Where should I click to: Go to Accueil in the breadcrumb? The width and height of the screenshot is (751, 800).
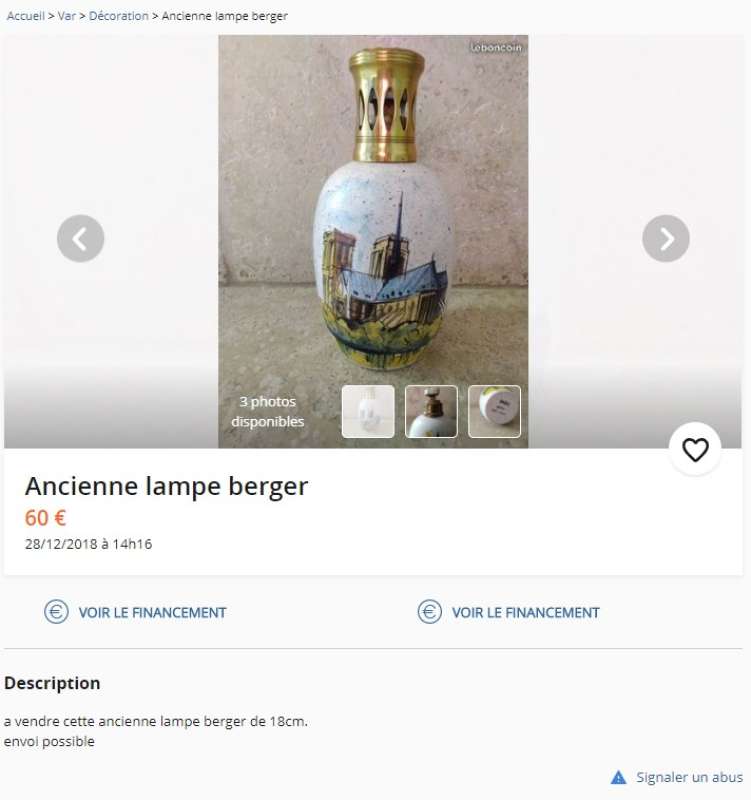click(25, 16)
